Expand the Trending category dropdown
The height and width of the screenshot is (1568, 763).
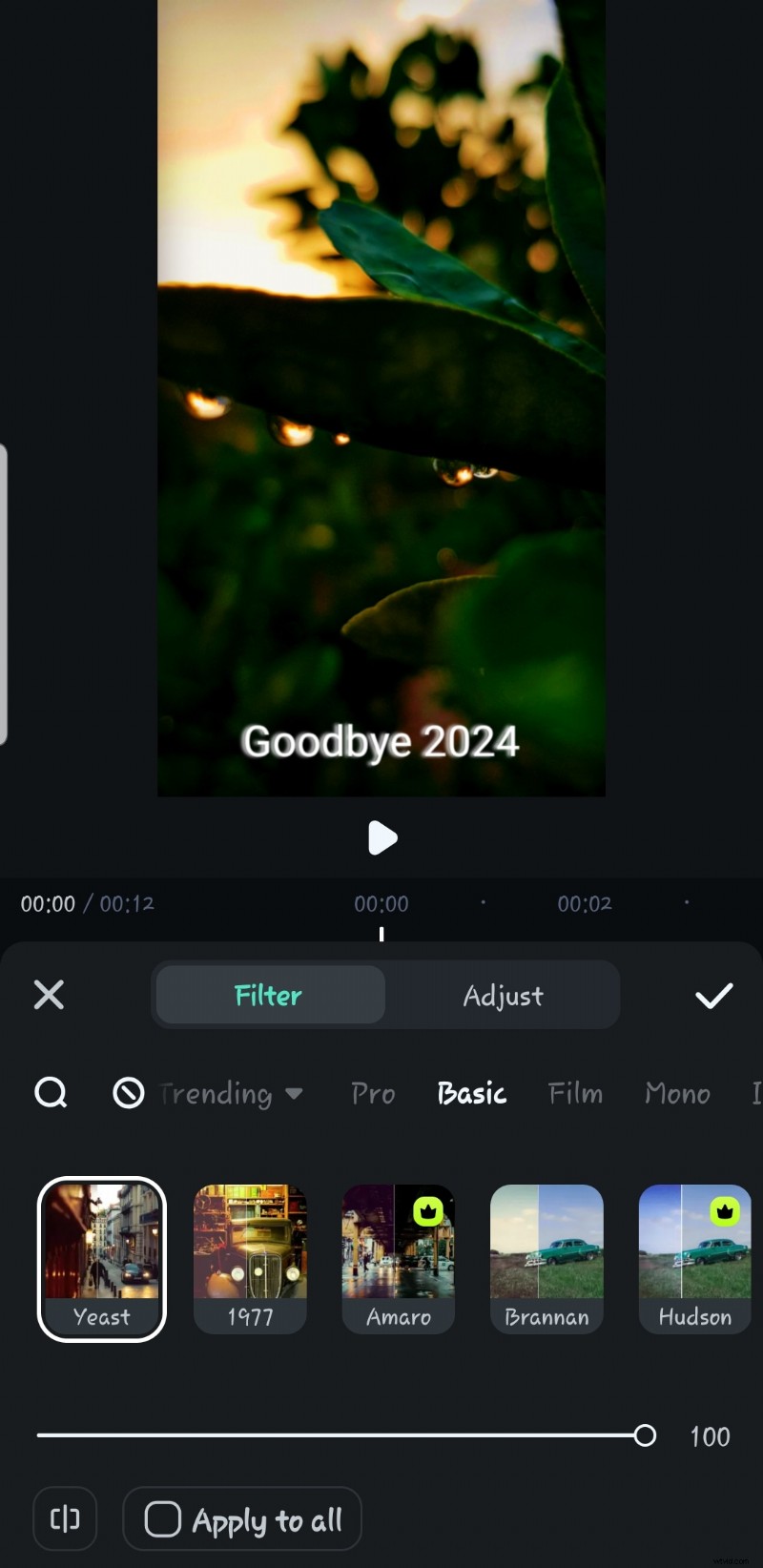(x=225, y=1093)
